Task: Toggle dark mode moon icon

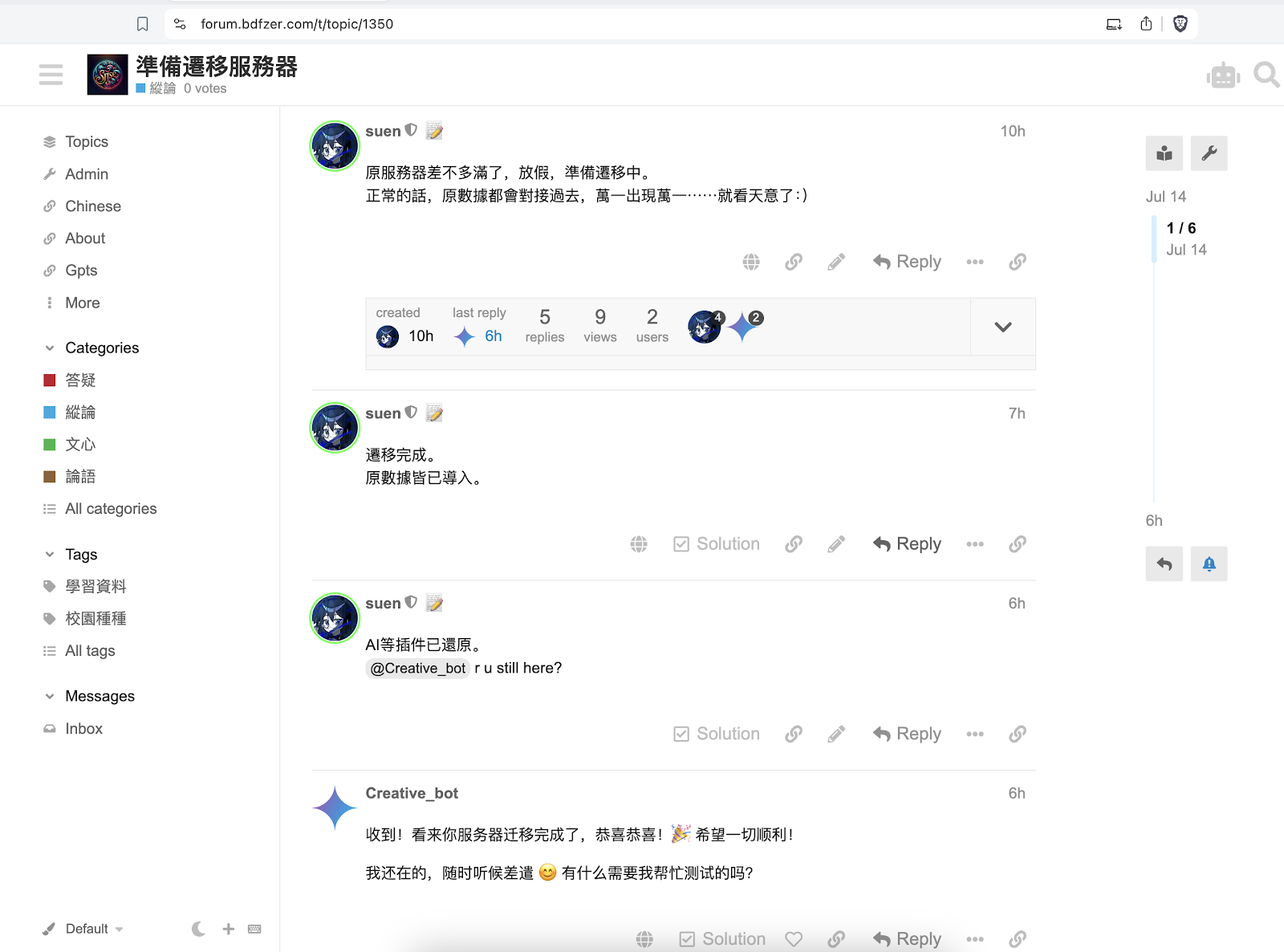Action: [198, 929]
